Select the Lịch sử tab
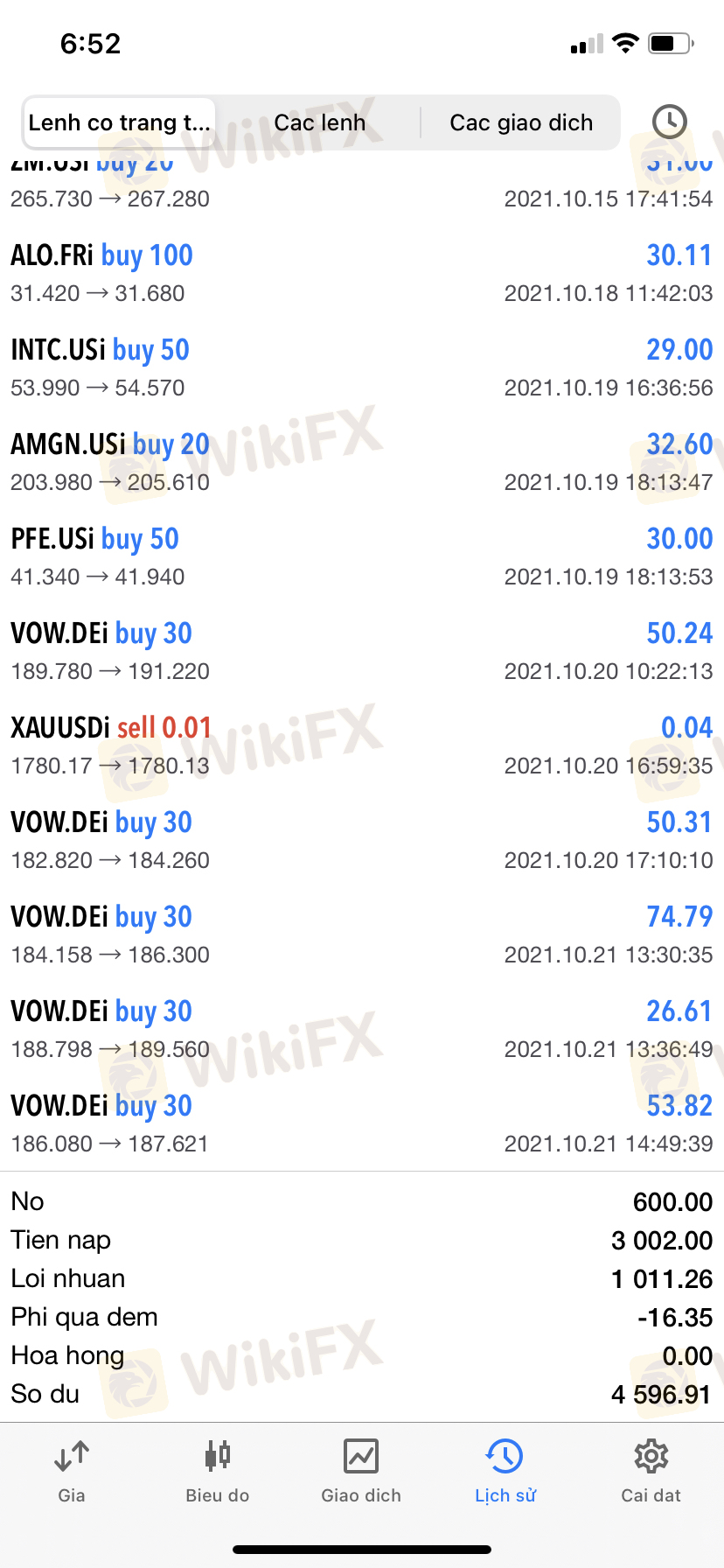 (x=505, y=1472)
